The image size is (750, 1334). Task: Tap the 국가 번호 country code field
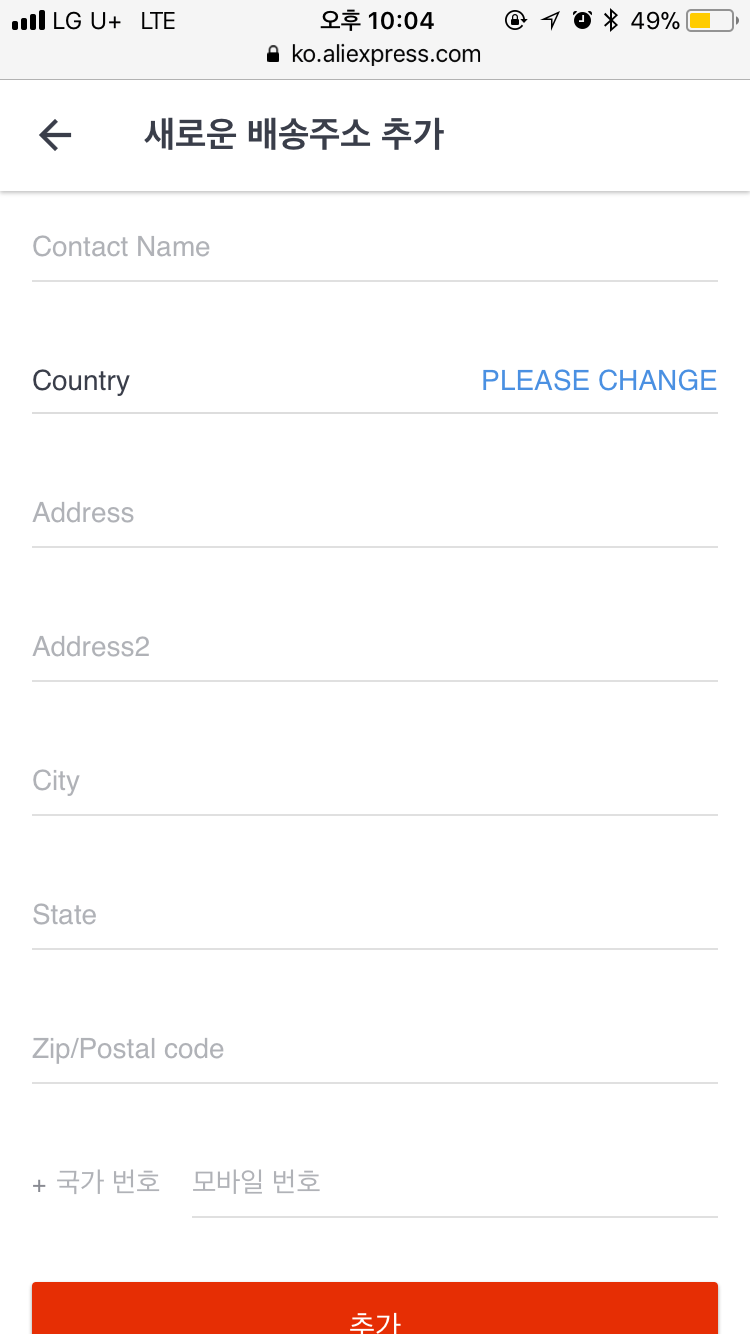(96, 1182)
